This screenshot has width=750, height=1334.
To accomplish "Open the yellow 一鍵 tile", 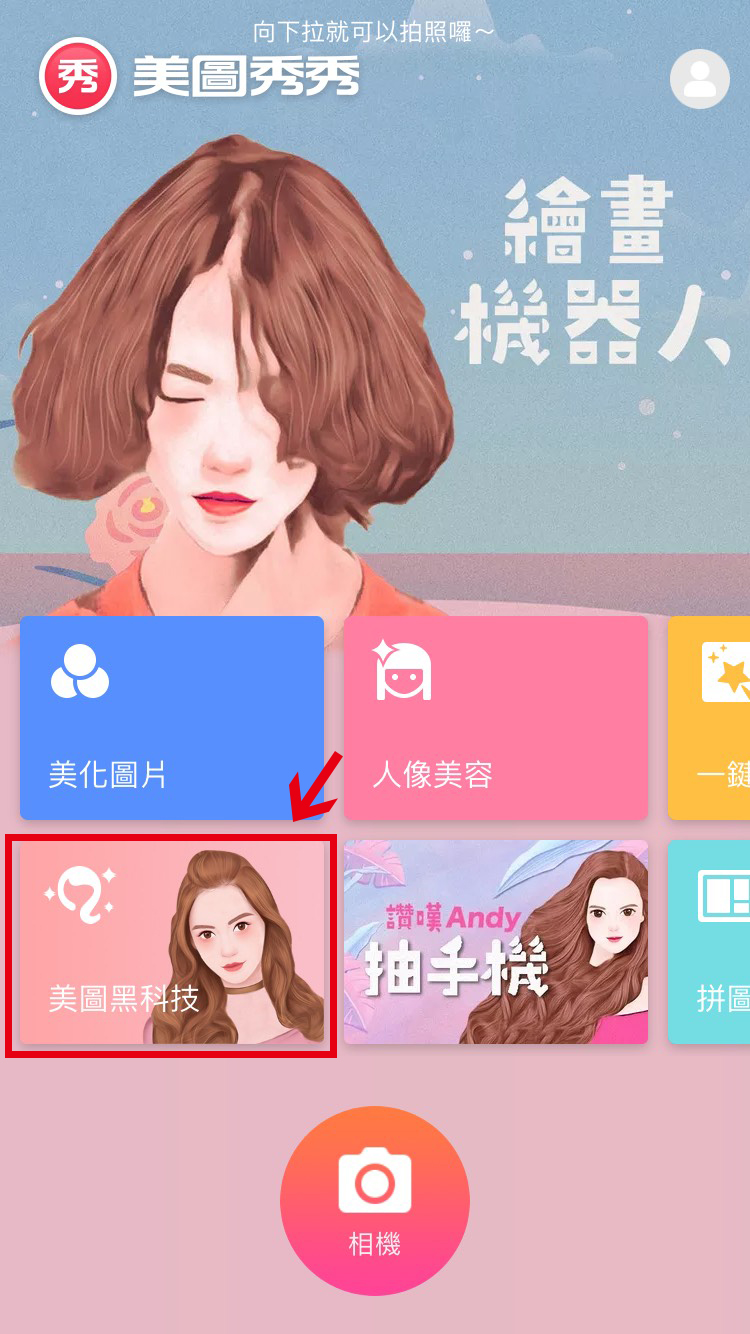I will [710, 718].
